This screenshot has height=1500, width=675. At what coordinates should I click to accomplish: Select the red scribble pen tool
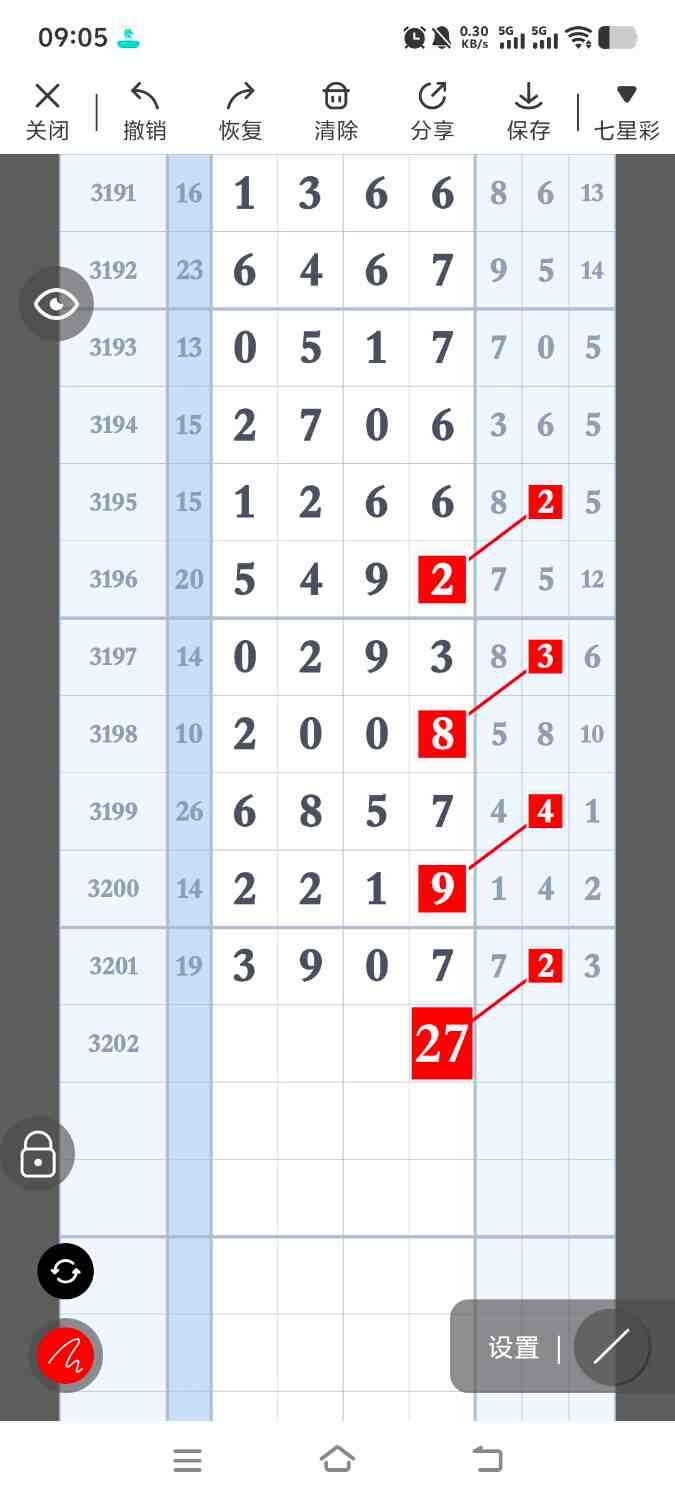(x=66, y=1355)
